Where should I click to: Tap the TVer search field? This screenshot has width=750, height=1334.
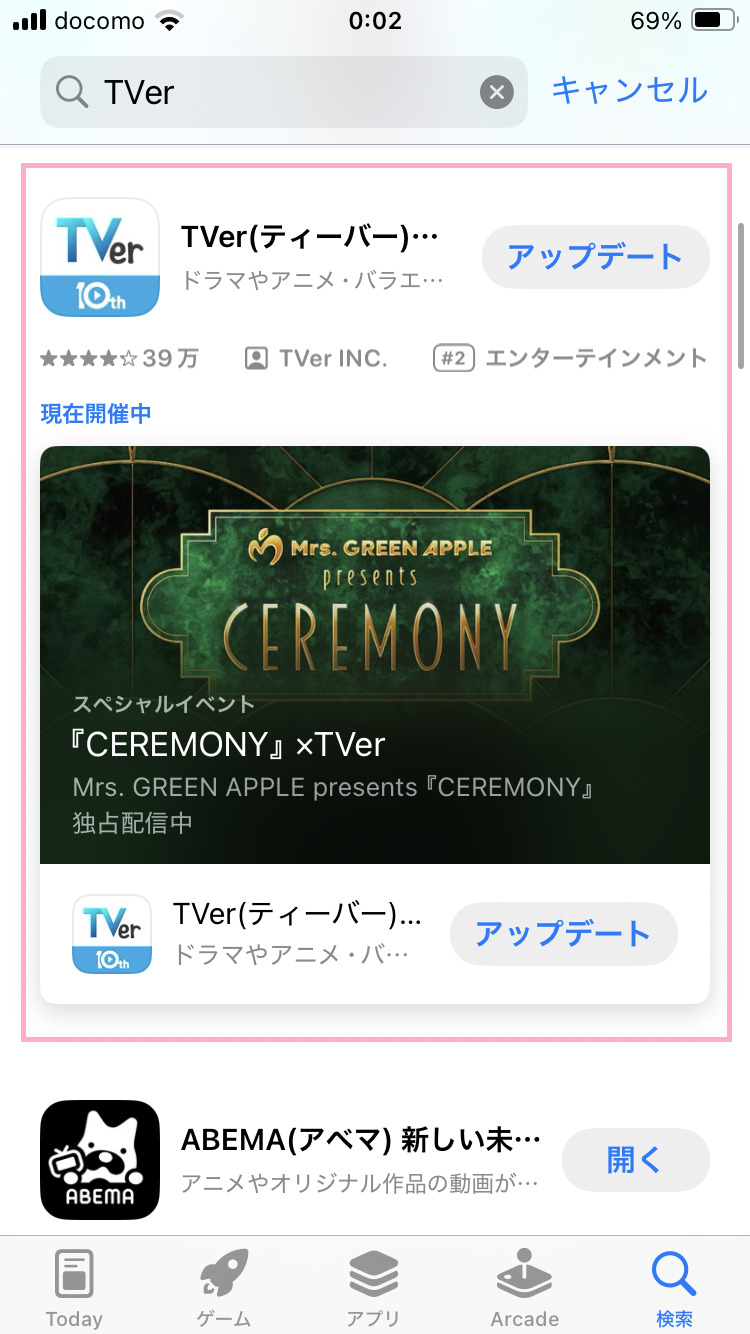point(270,93)
